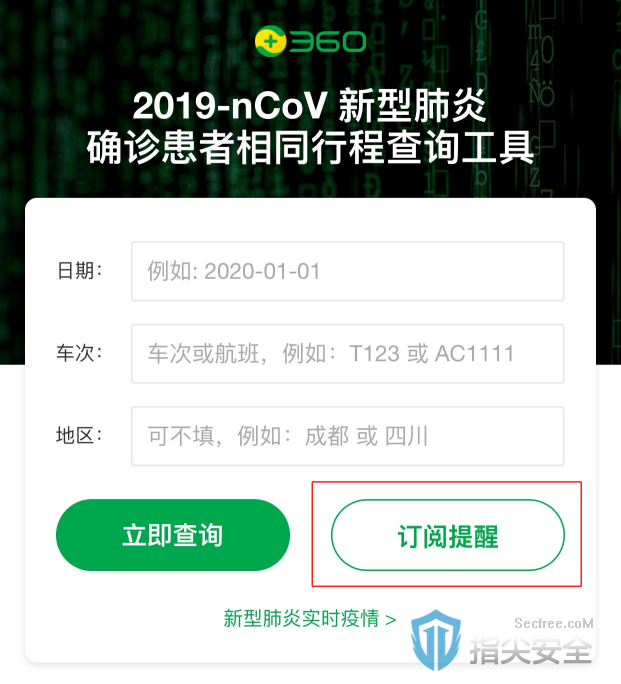The width and height of the screenshot is (621, 684).
Task: Subscribe via the 订阅提醒 button
Action: tap(447, 536)
